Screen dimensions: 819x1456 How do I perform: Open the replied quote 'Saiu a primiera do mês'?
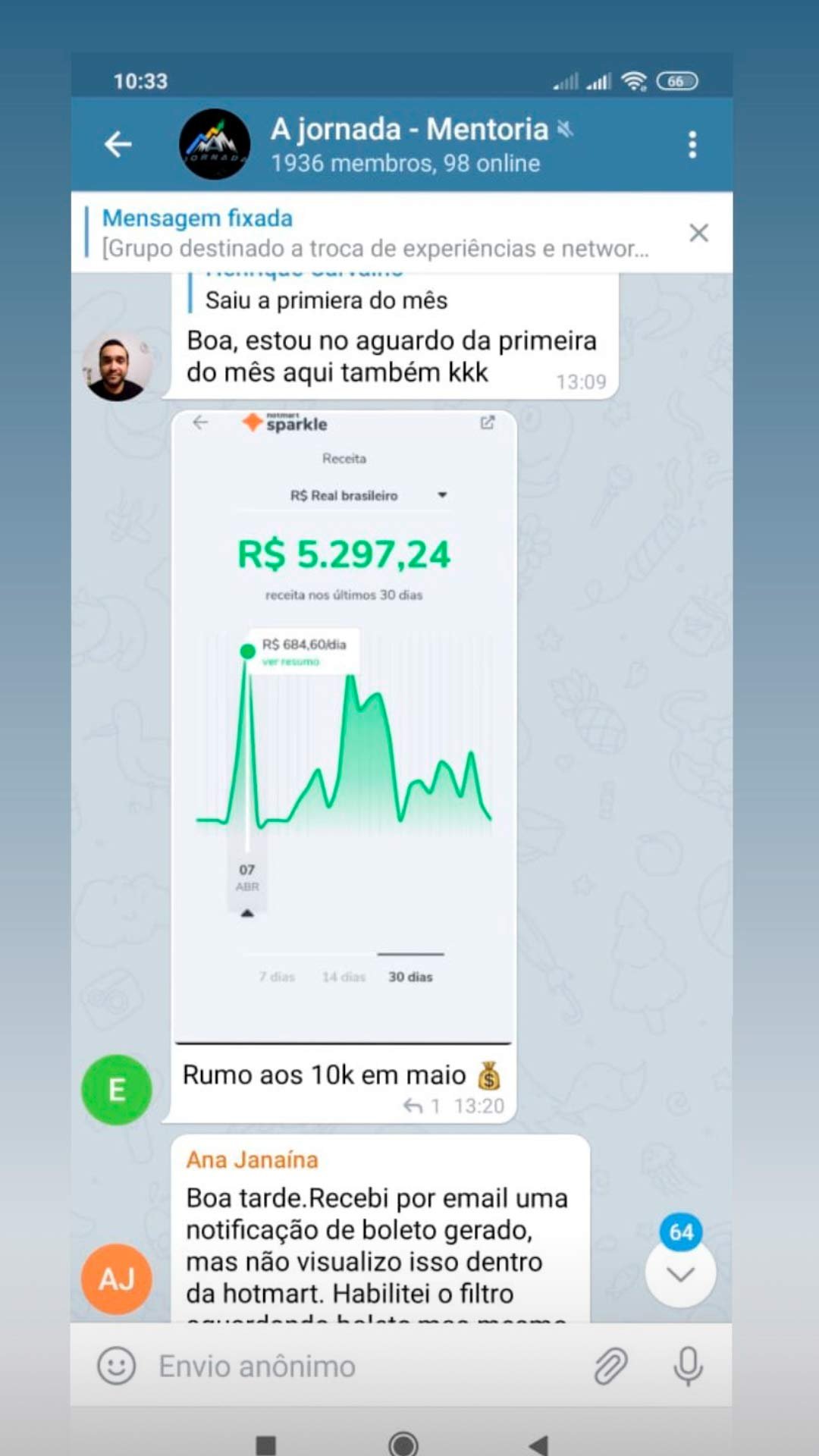pyautogui.click(x=326, y=300)
